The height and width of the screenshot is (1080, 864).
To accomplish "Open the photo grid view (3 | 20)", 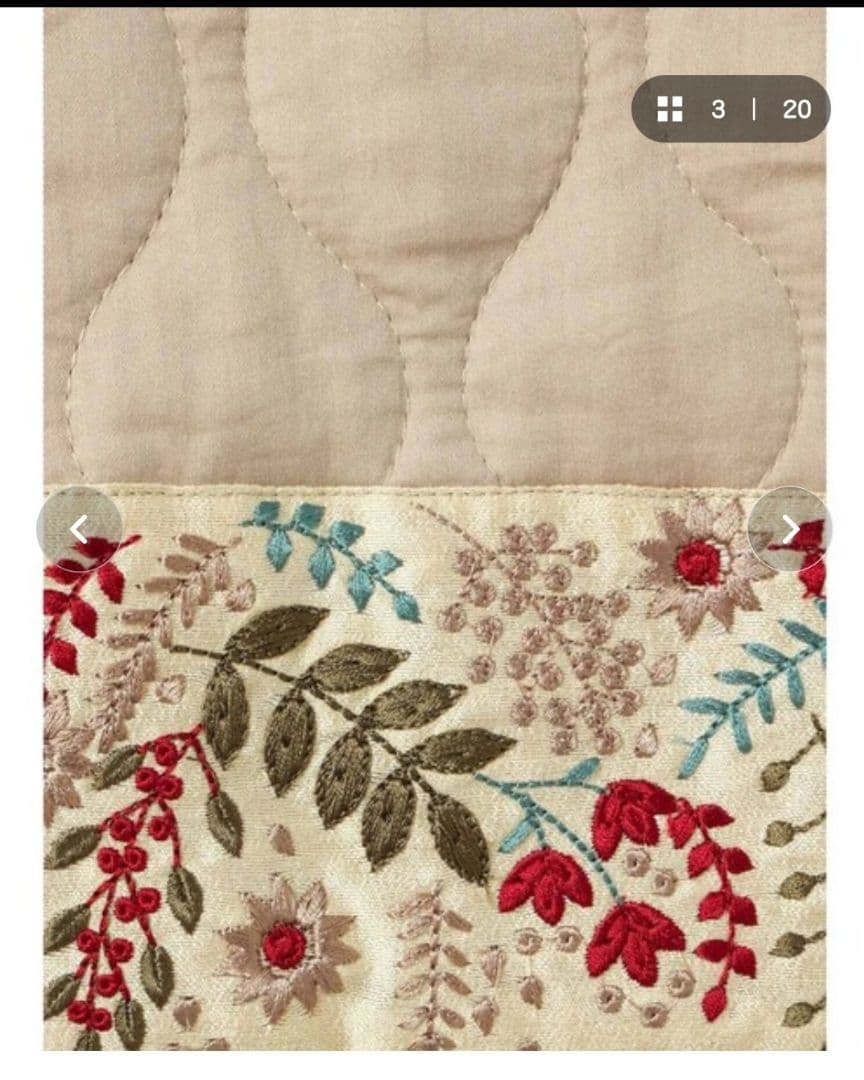I will pyautogui.click(x=670, y=109).
